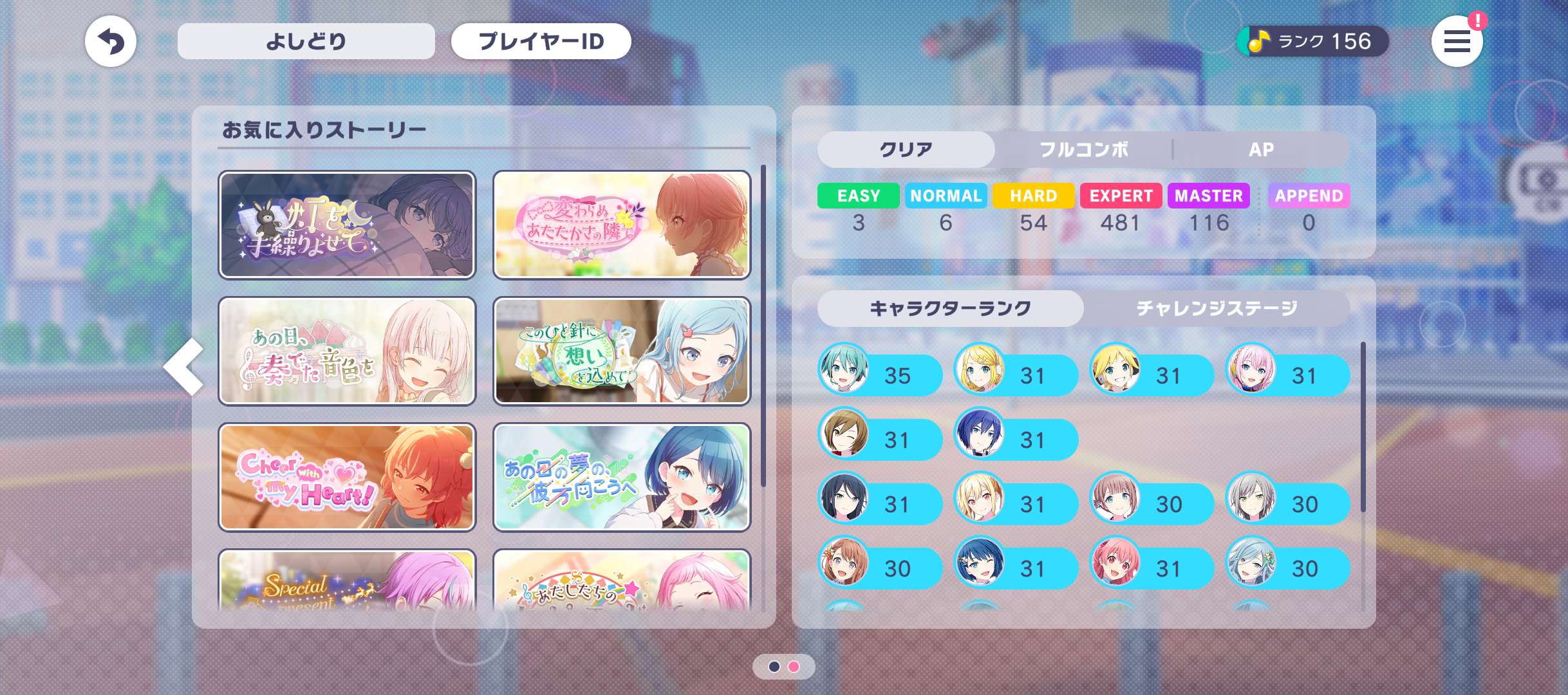Screen dimensions: 1568x695
Task: Open the 灯を手繰りよせて story banner
Action: (x=347, y=225)
